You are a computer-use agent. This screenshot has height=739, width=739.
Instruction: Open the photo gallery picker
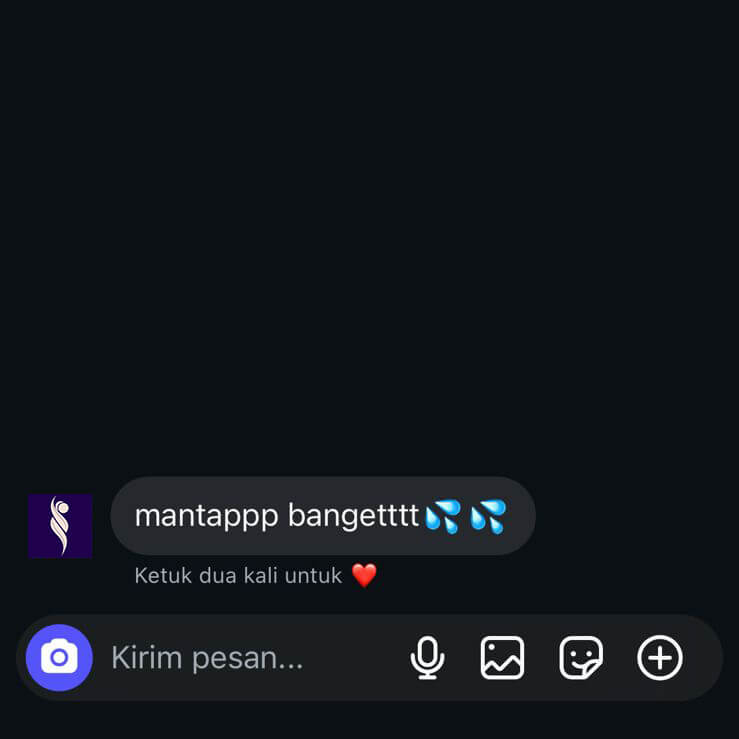[502, 658]
